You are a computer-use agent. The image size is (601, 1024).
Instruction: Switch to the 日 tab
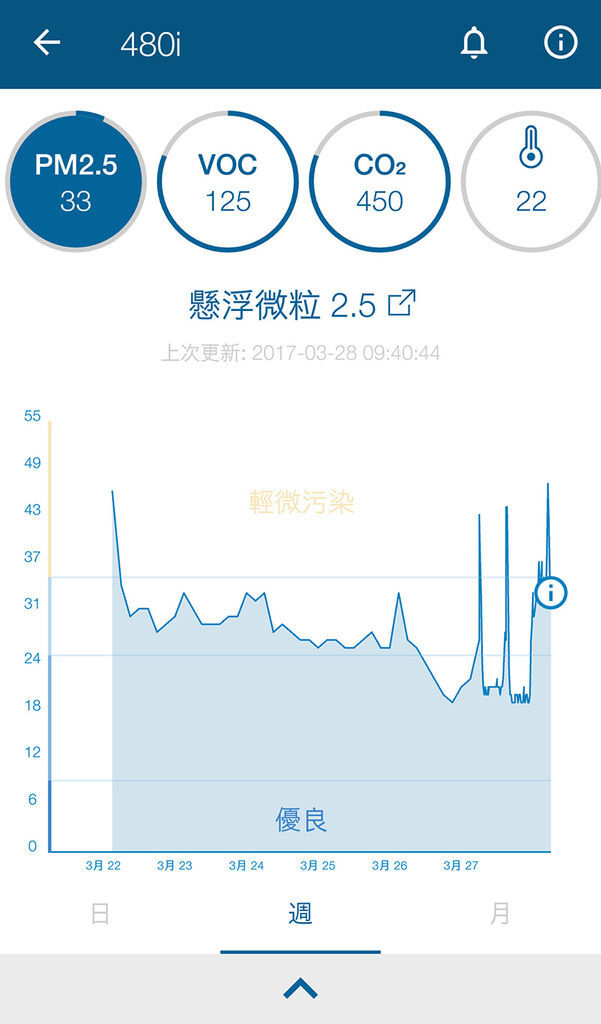click(x=100, y=914)
